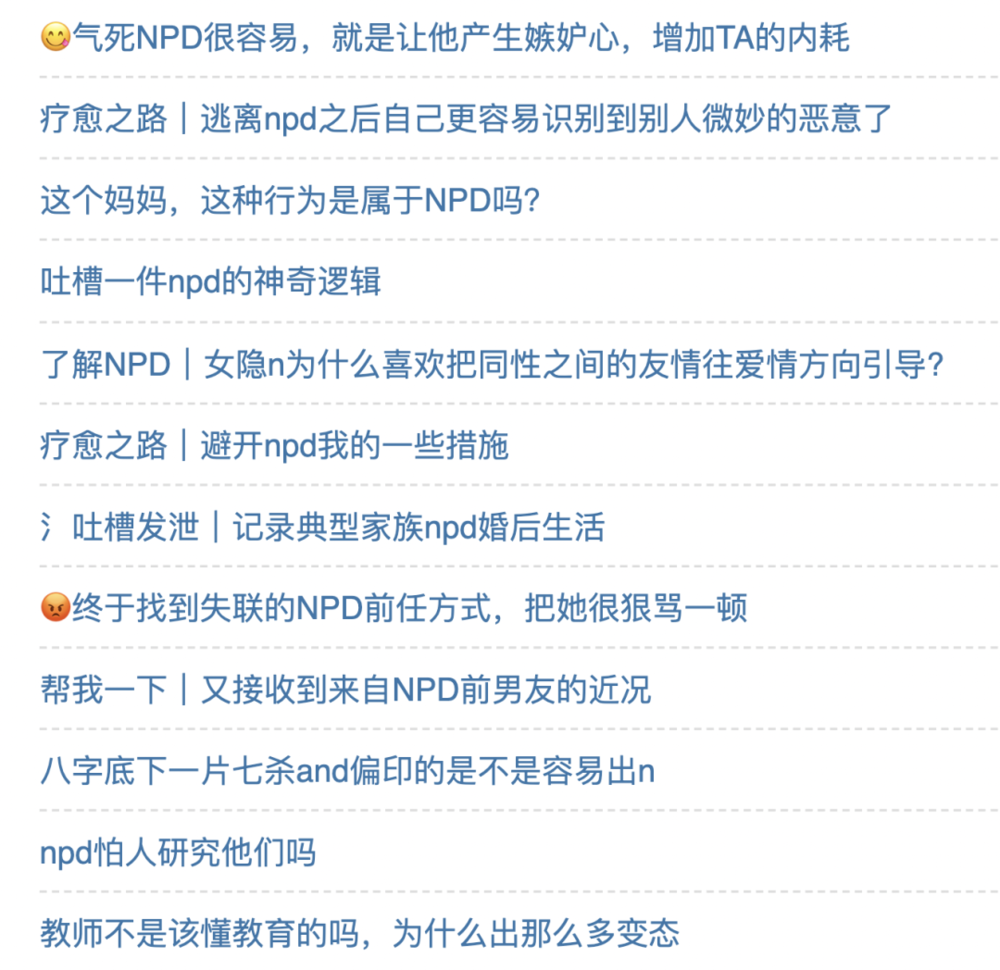The height and width of the screenshot is (970, 1000).
Task: Open '帮我一下｜又接收到来自NPD前男友的近况'
Action: point(346,689)
